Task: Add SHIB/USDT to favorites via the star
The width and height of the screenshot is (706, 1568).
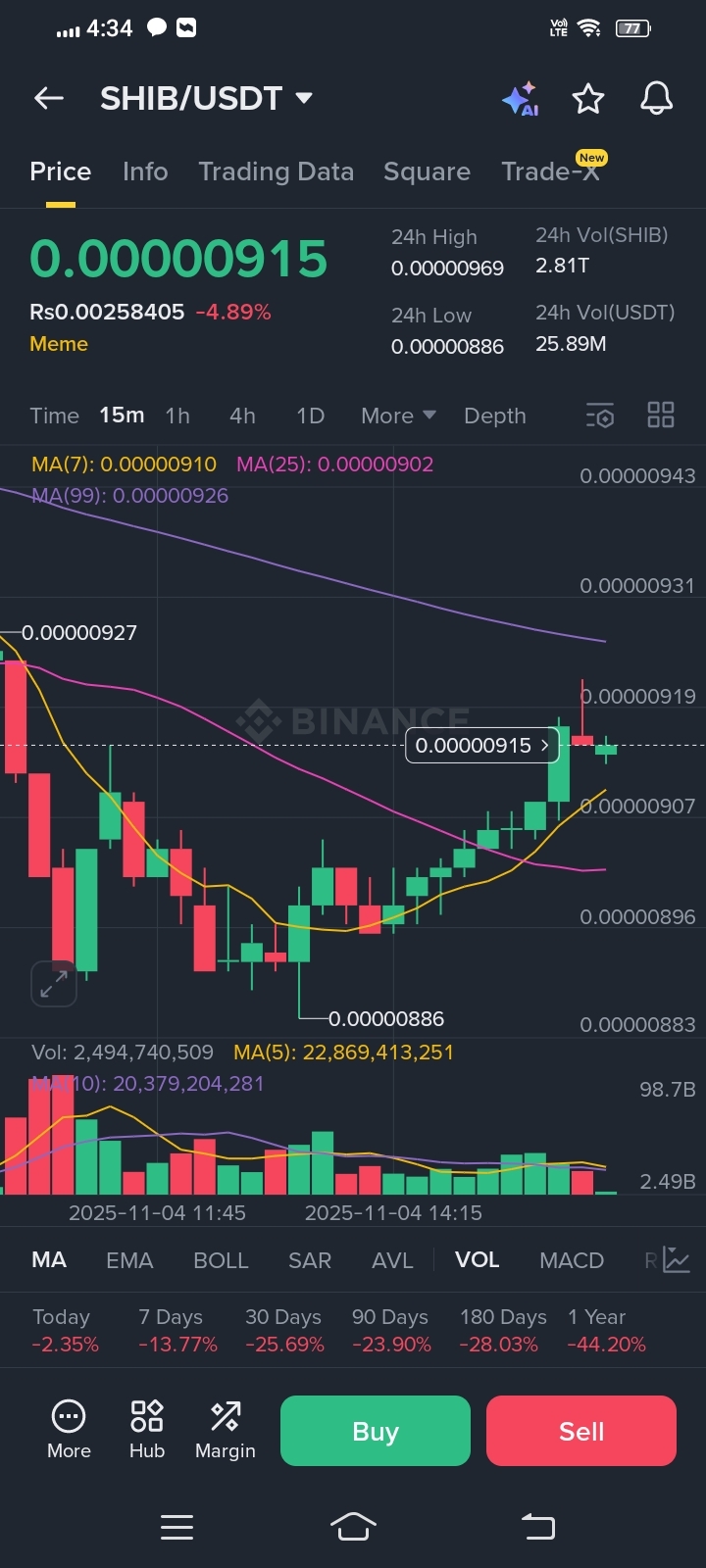Action: 588,98
